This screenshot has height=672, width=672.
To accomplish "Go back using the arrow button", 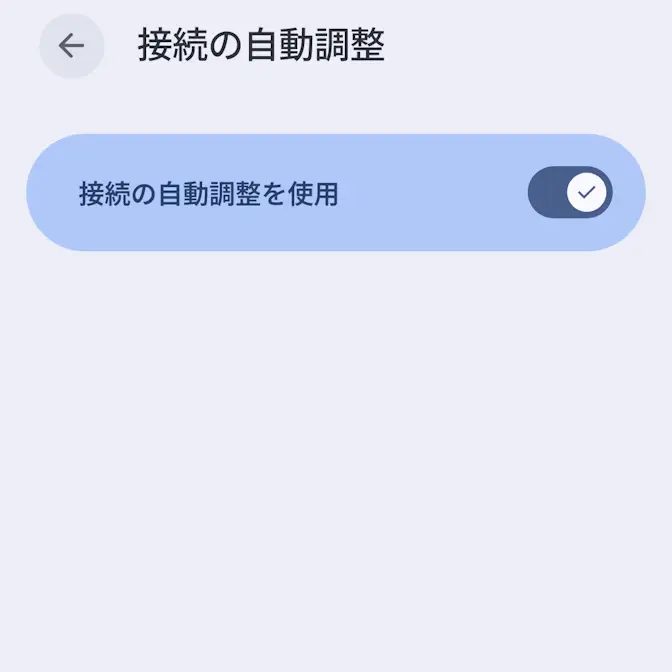I will tap(71, 46).
